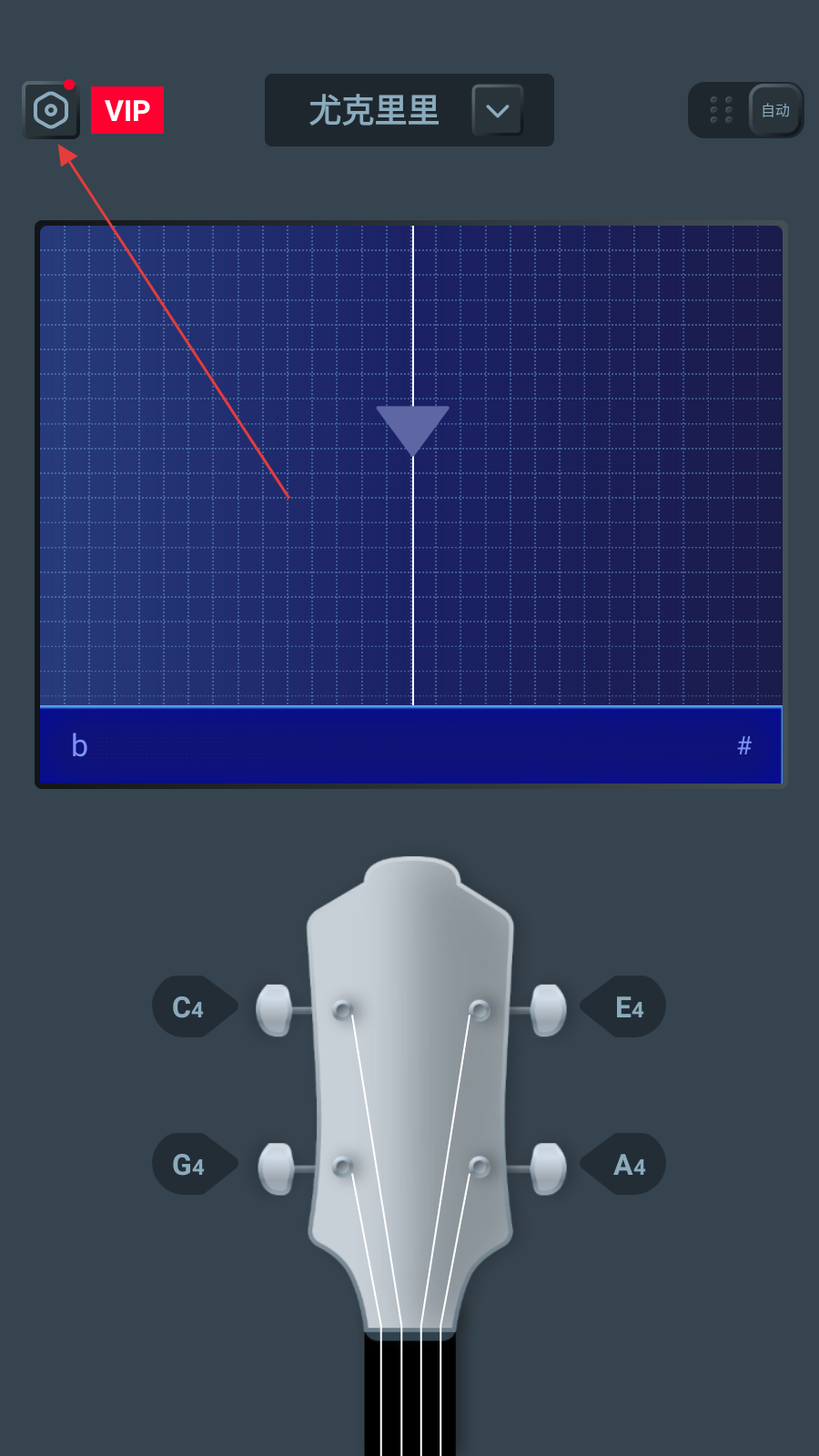This screenshot has height=1456, width=819.
Task: Choose the G4 string
Action: [x=191, y=1164]
